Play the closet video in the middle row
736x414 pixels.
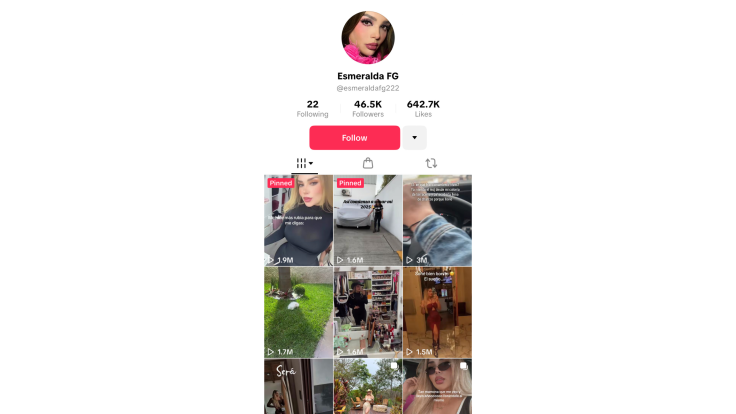coord(367,312)
